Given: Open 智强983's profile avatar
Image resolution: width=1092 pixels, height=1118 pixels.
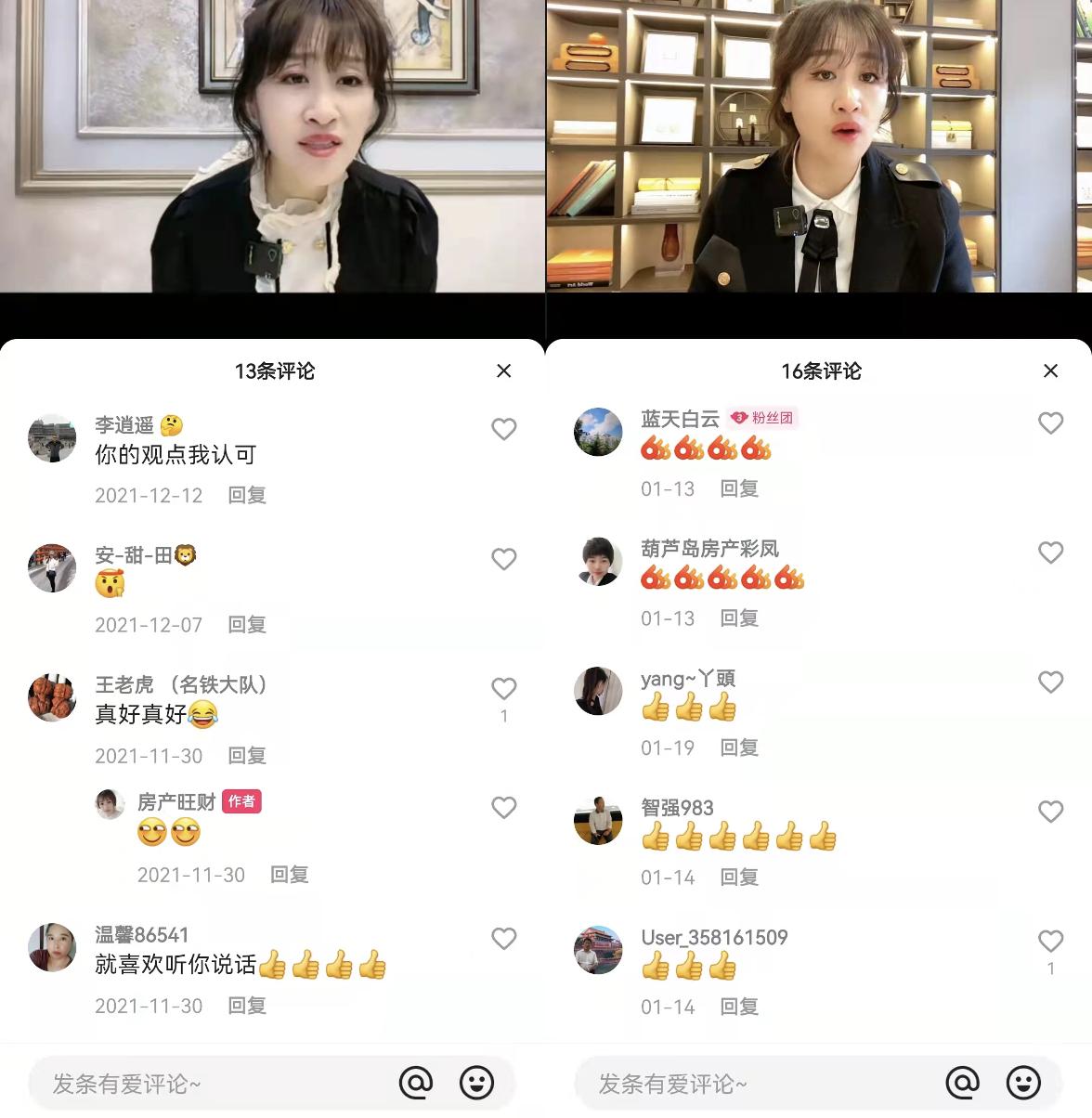Looking at the screenshot, I should [598, 822].
